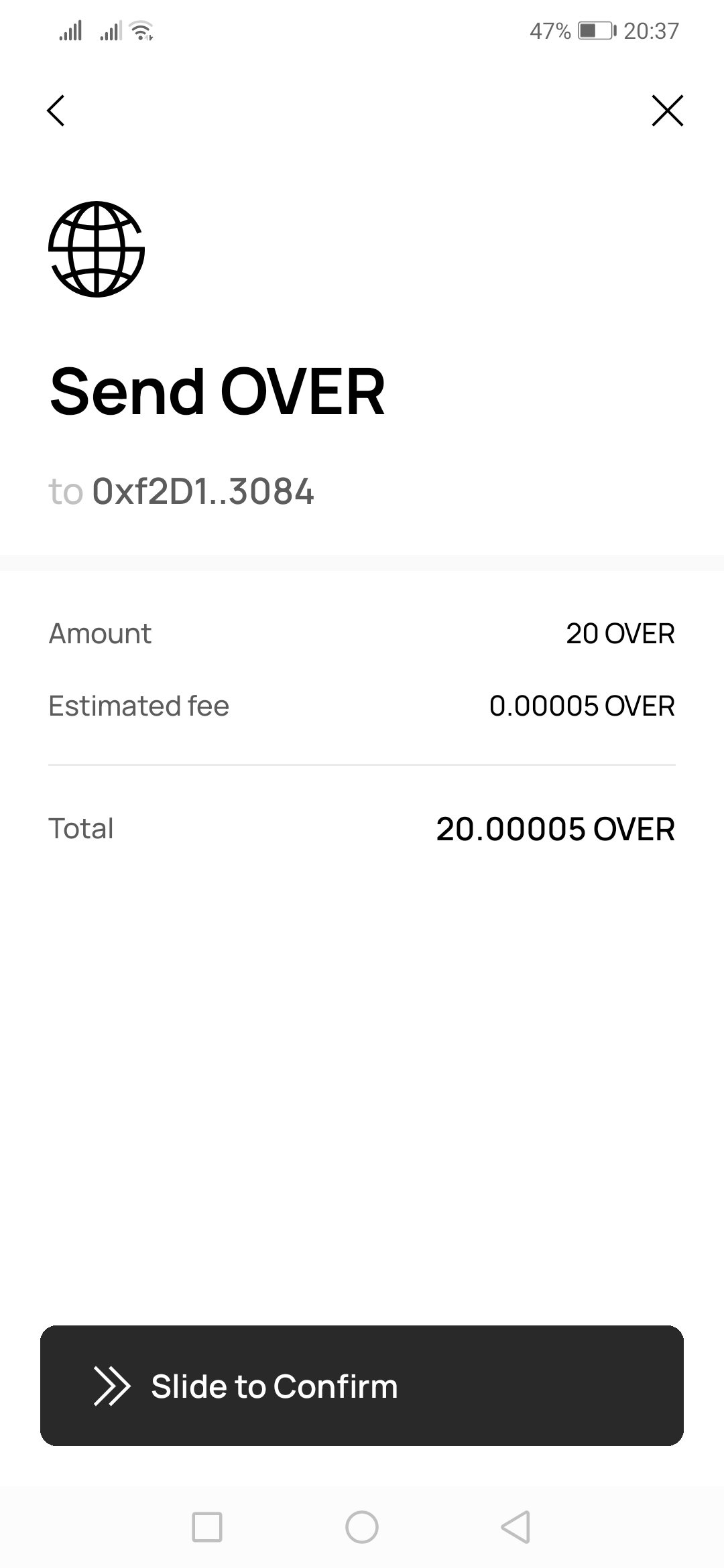Tap the Send OVER heading

217,392
